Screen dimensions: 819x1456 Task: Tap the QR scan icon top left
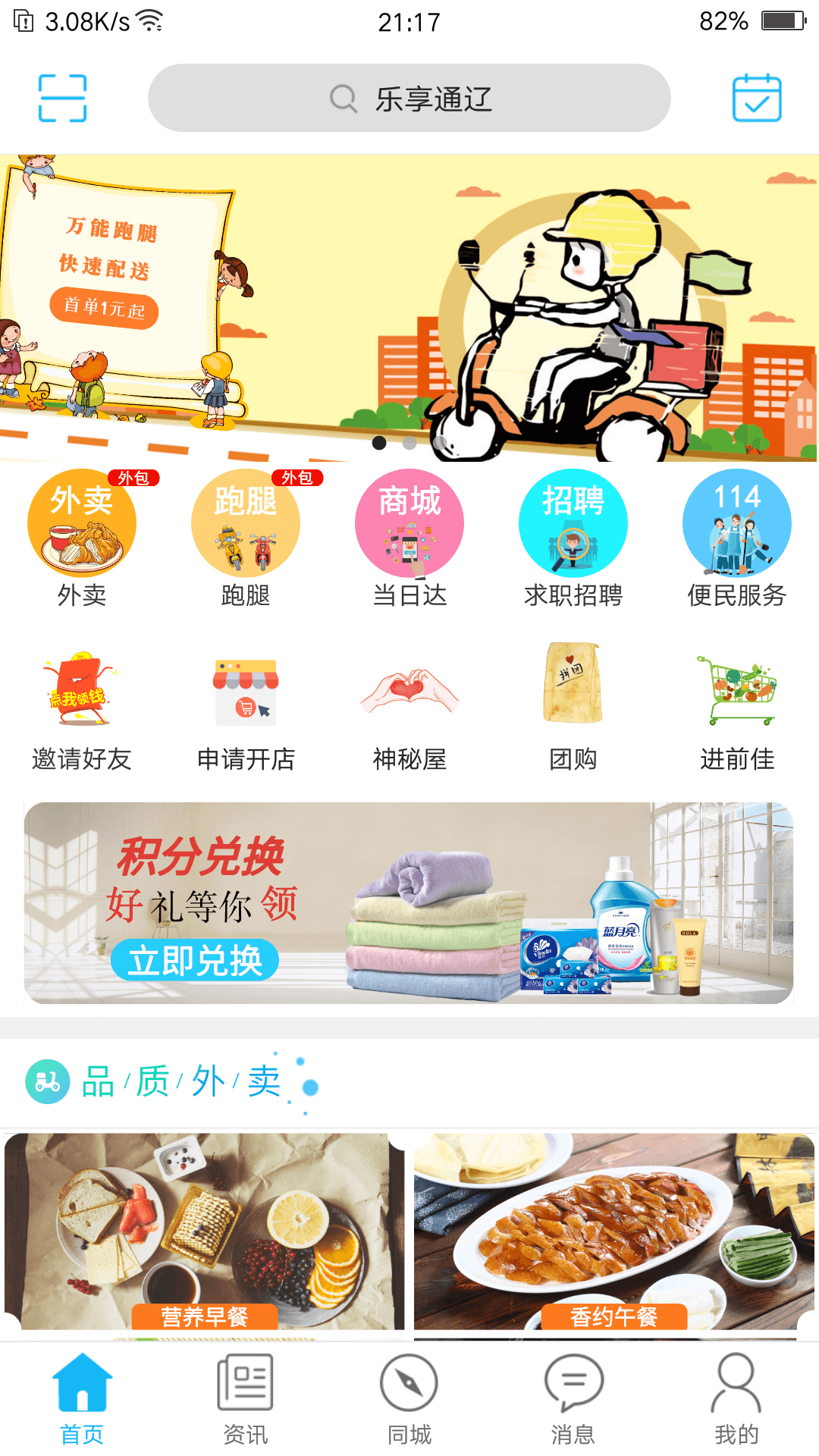click(61, 99)
